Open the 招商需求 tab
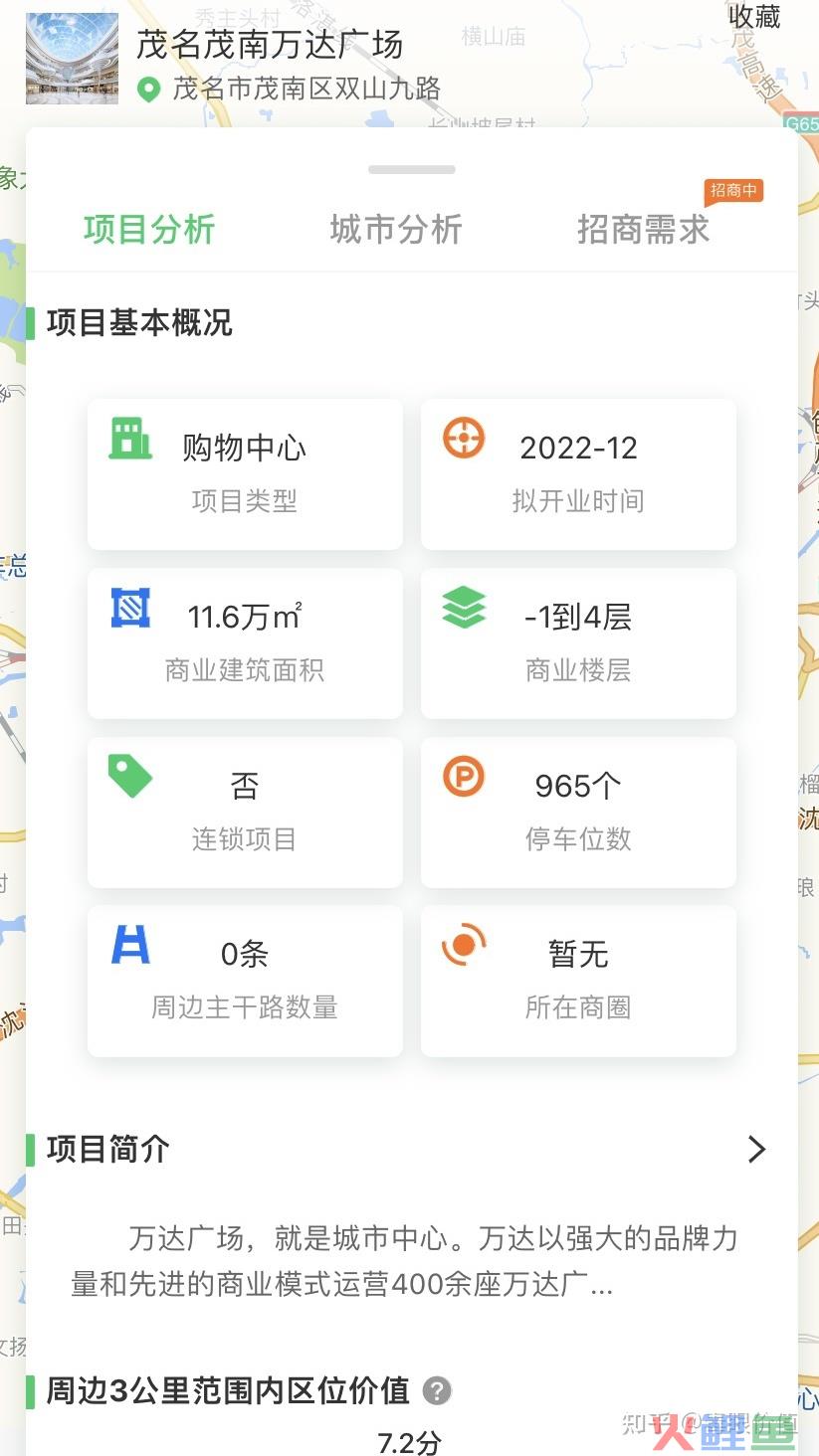Viewport: 819px width, 1456px height. coord(643,230)
